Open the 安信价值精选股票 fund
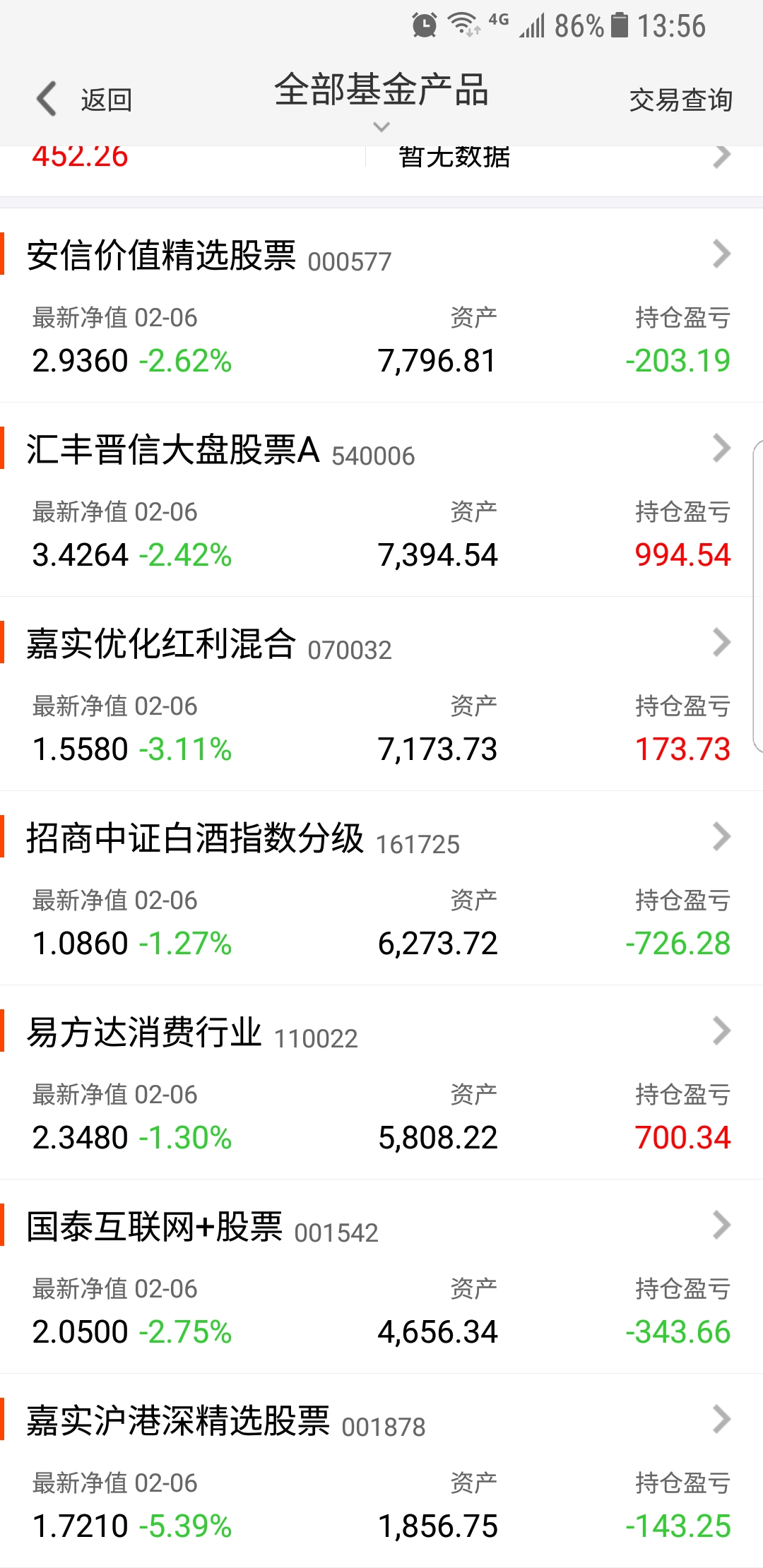 381,305
